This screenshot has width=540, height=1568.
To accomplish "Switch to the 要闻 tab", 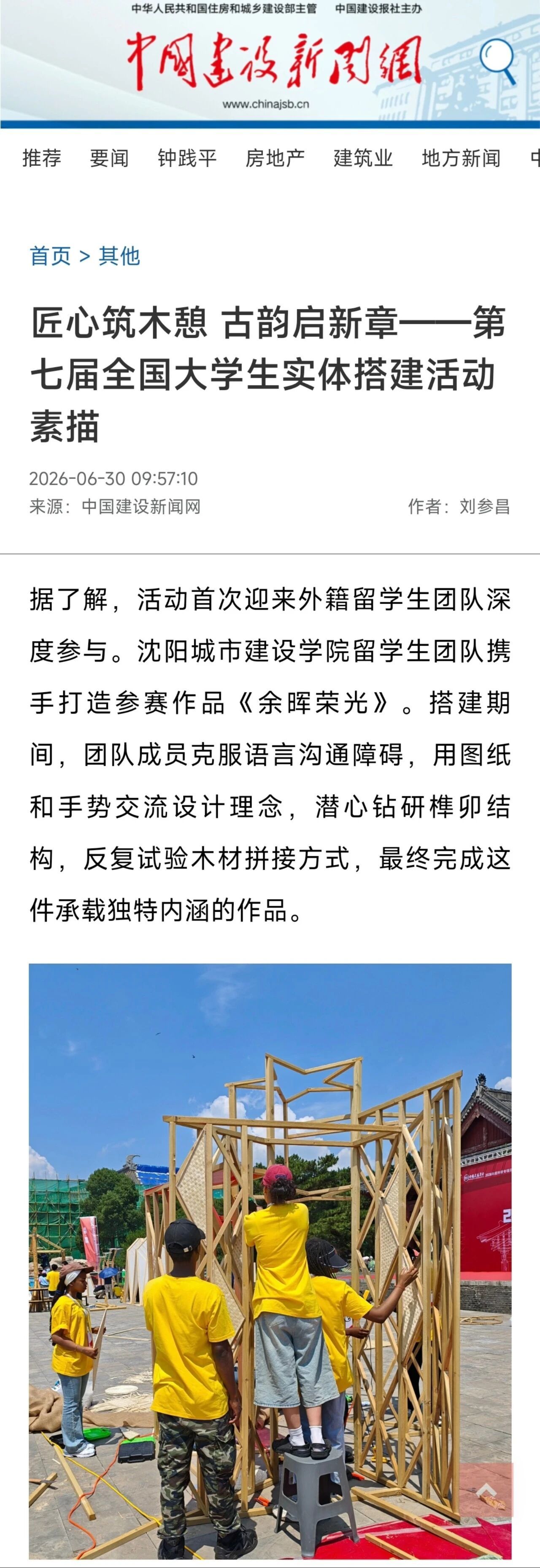I will tap(110, 158).
